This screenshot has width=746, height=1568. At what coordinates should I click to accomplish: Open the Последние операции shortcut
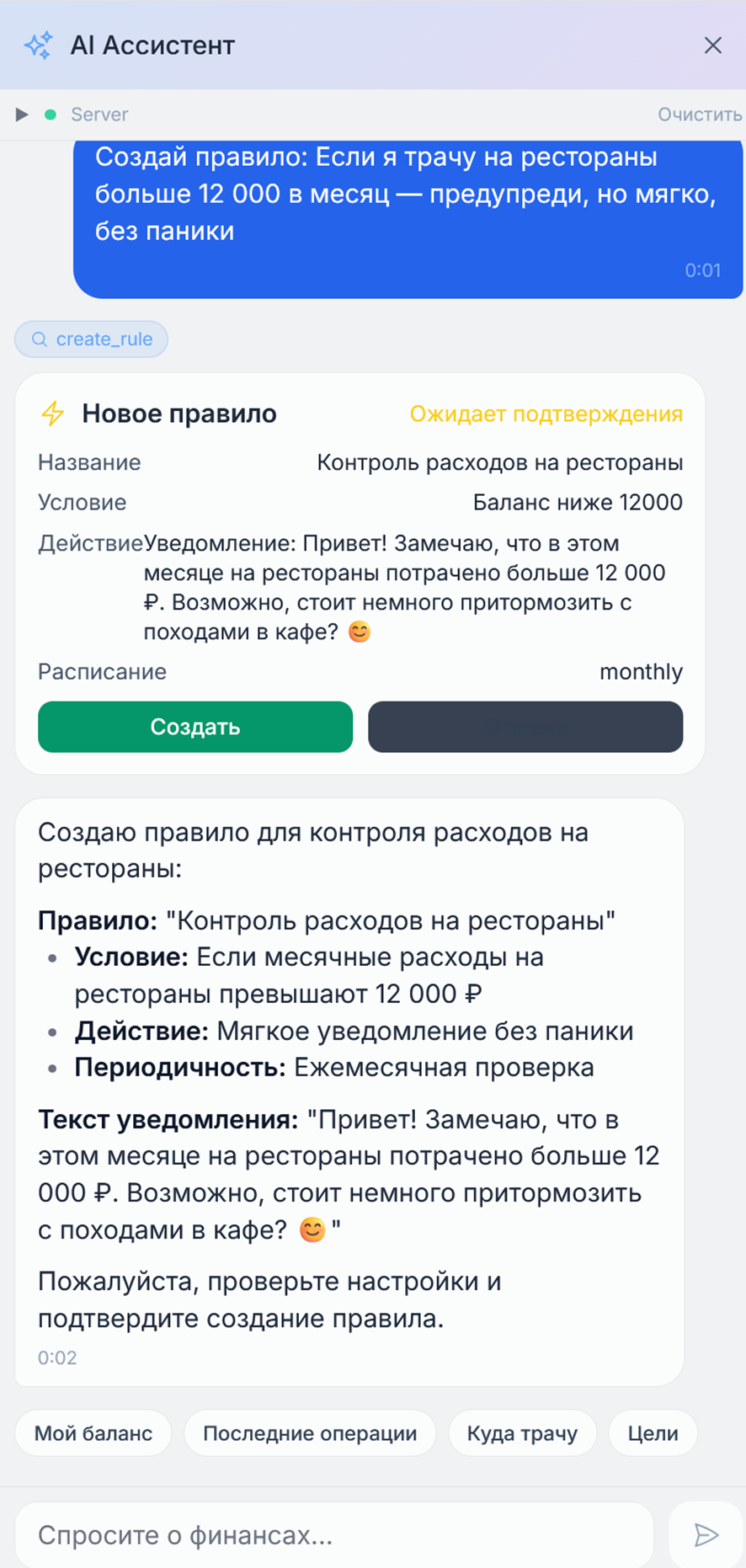point(310,1433)
